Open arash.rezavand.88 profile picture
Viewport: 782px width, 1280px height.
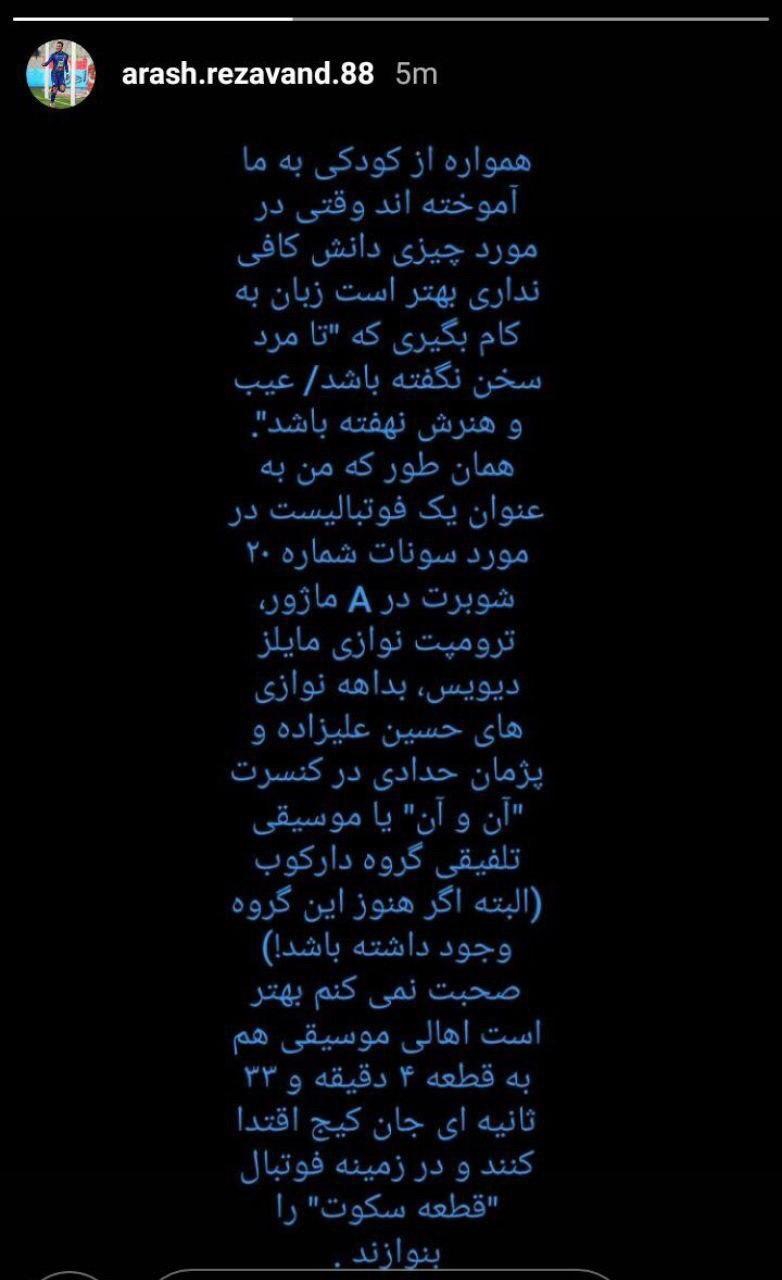pos(61,74)
